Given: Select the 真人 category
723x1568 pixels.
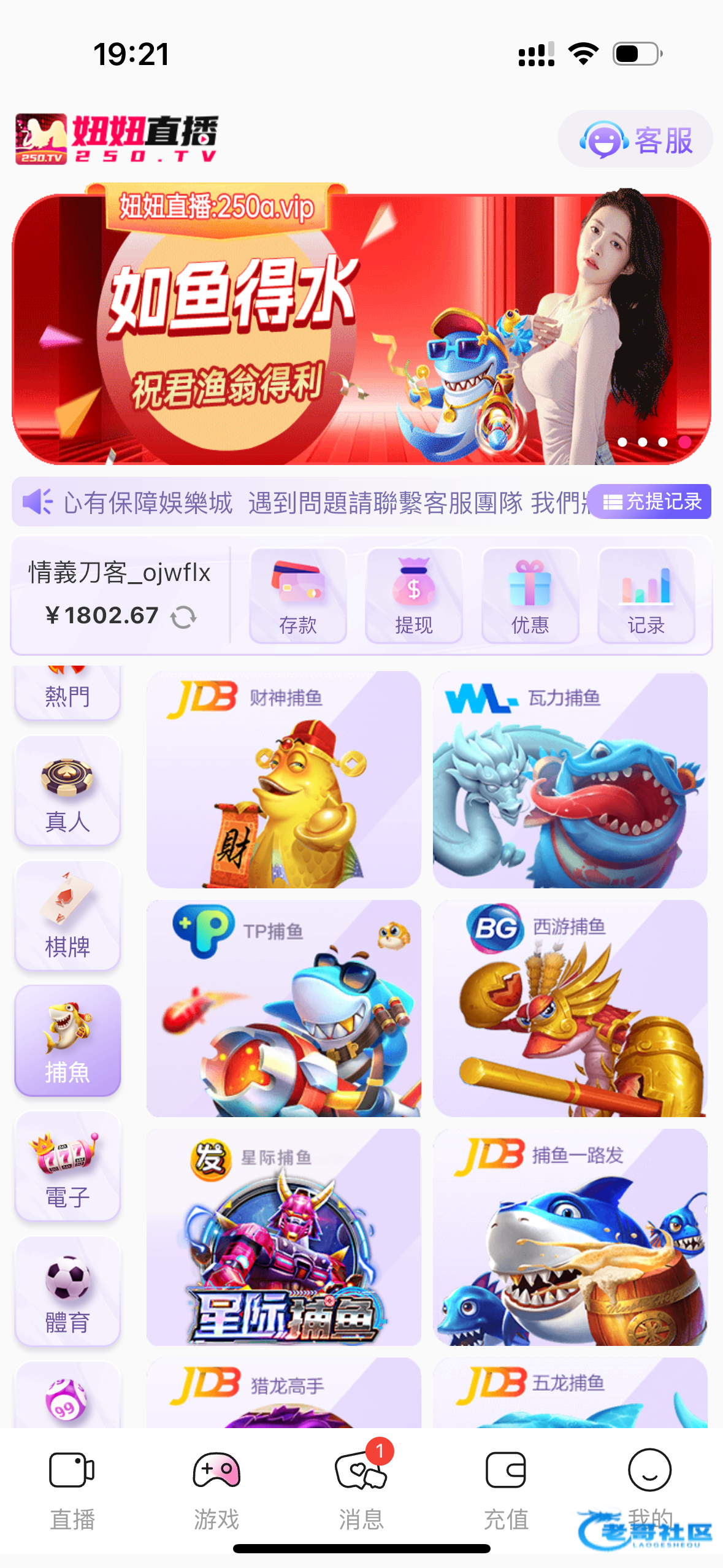Looking at the screenshot, I should point(67,791).
